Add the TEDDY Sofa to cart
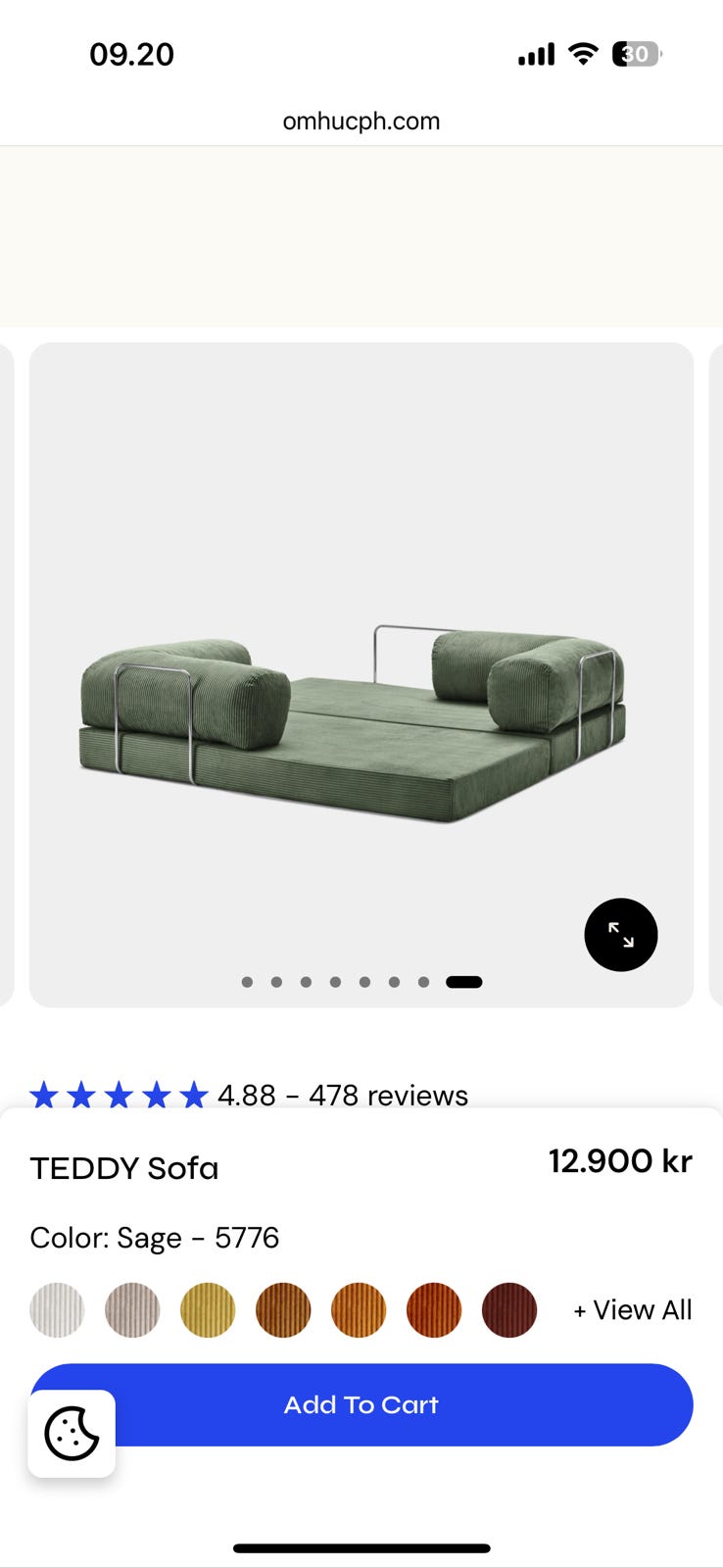The width and height of the screenshot is (723, 1568). pos(392,1404)
